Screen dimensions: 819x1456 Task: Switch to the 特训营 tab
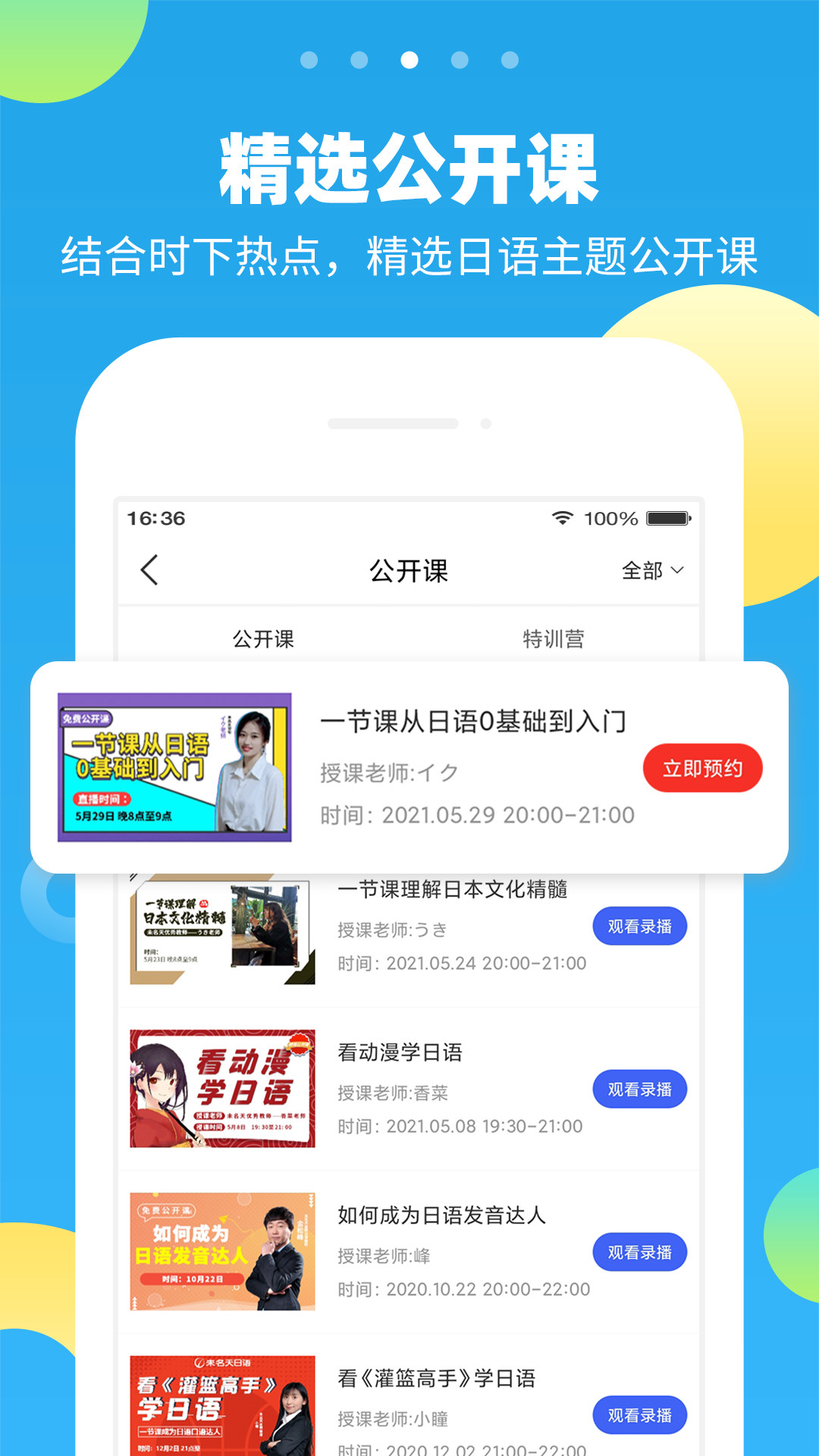click(554, 639)
